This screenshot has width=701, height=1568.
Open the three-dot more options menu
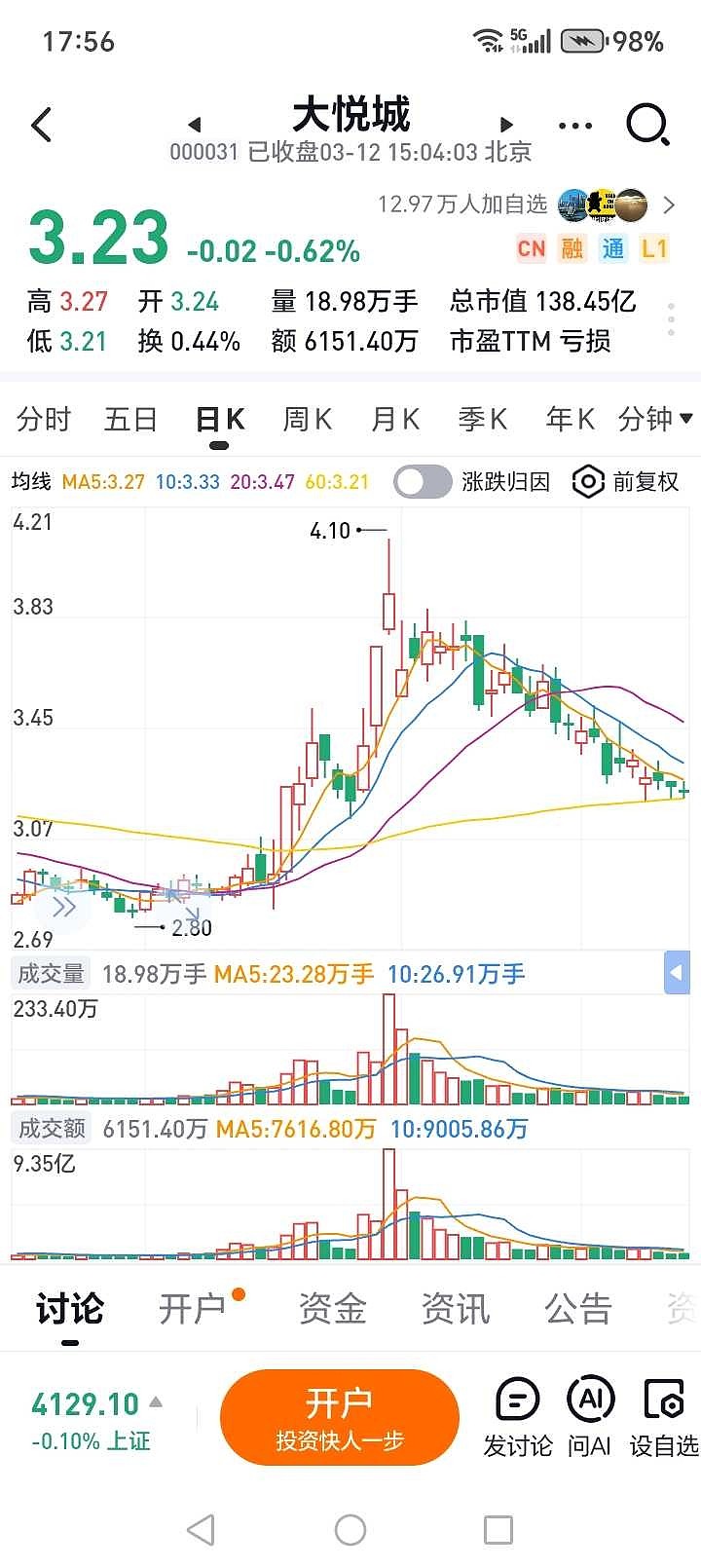pos(574,126)
